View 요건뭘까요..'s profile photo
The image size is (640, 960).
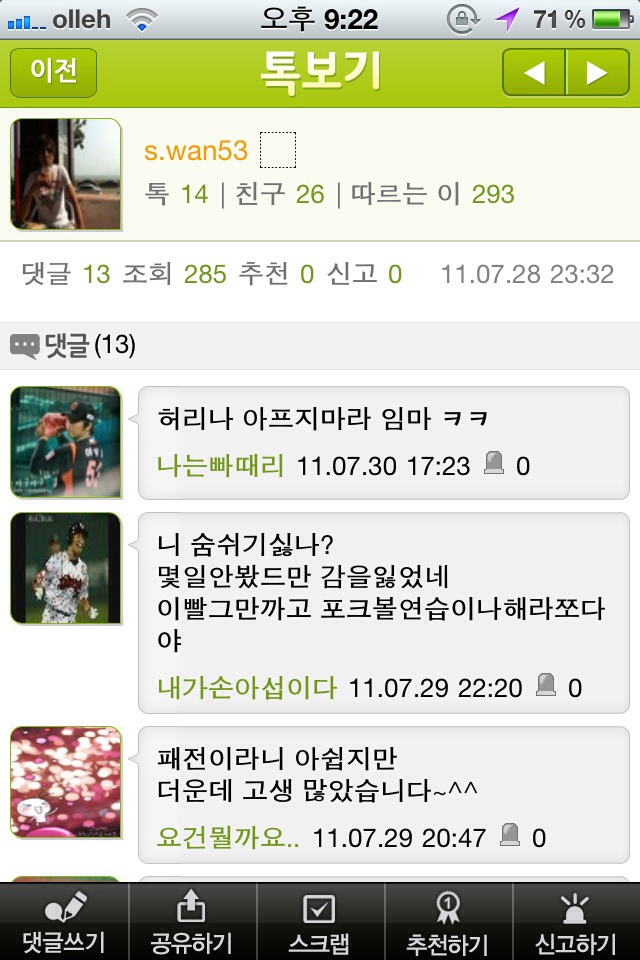tap(65, 782)
